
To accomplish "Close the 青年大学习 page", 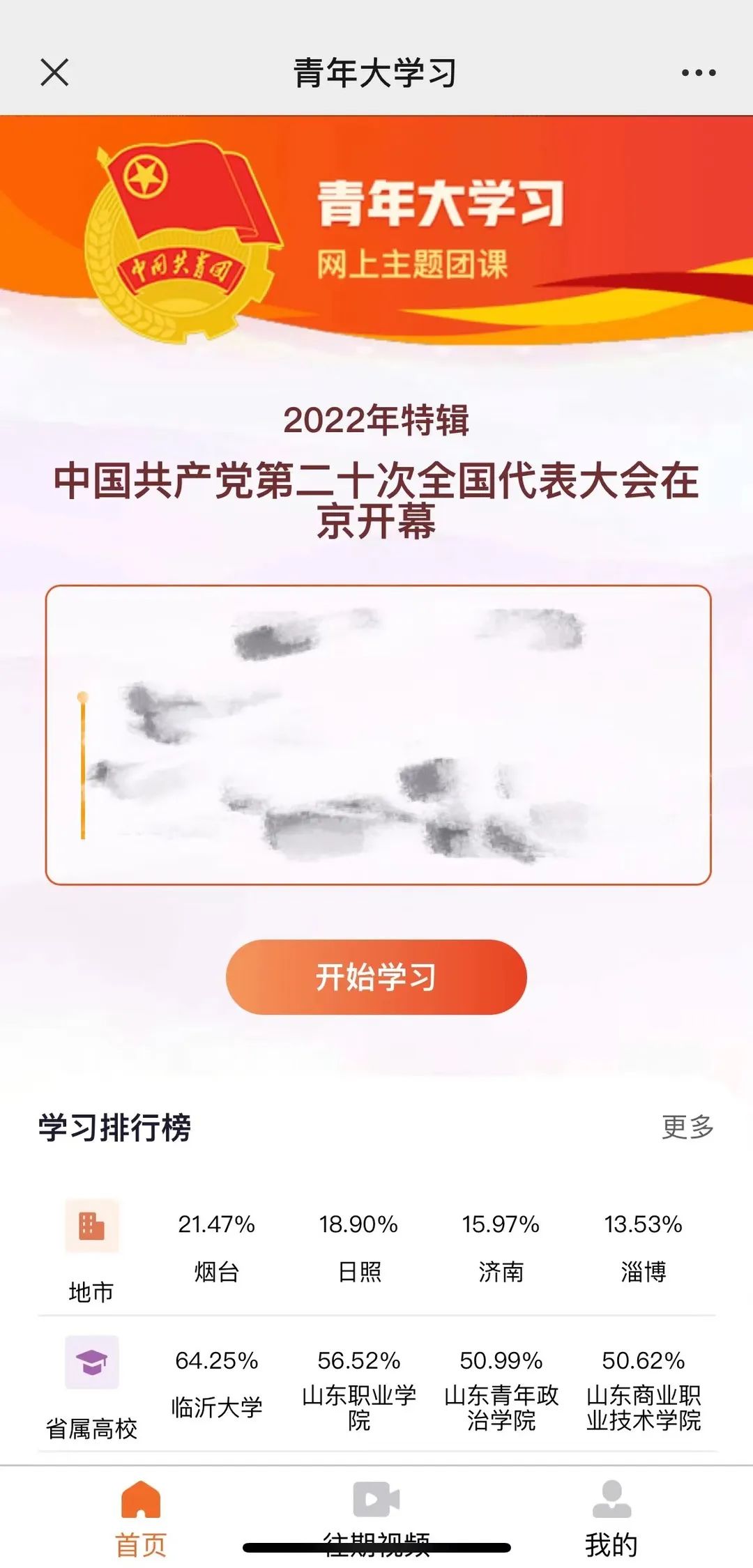I will pos(54,72).
